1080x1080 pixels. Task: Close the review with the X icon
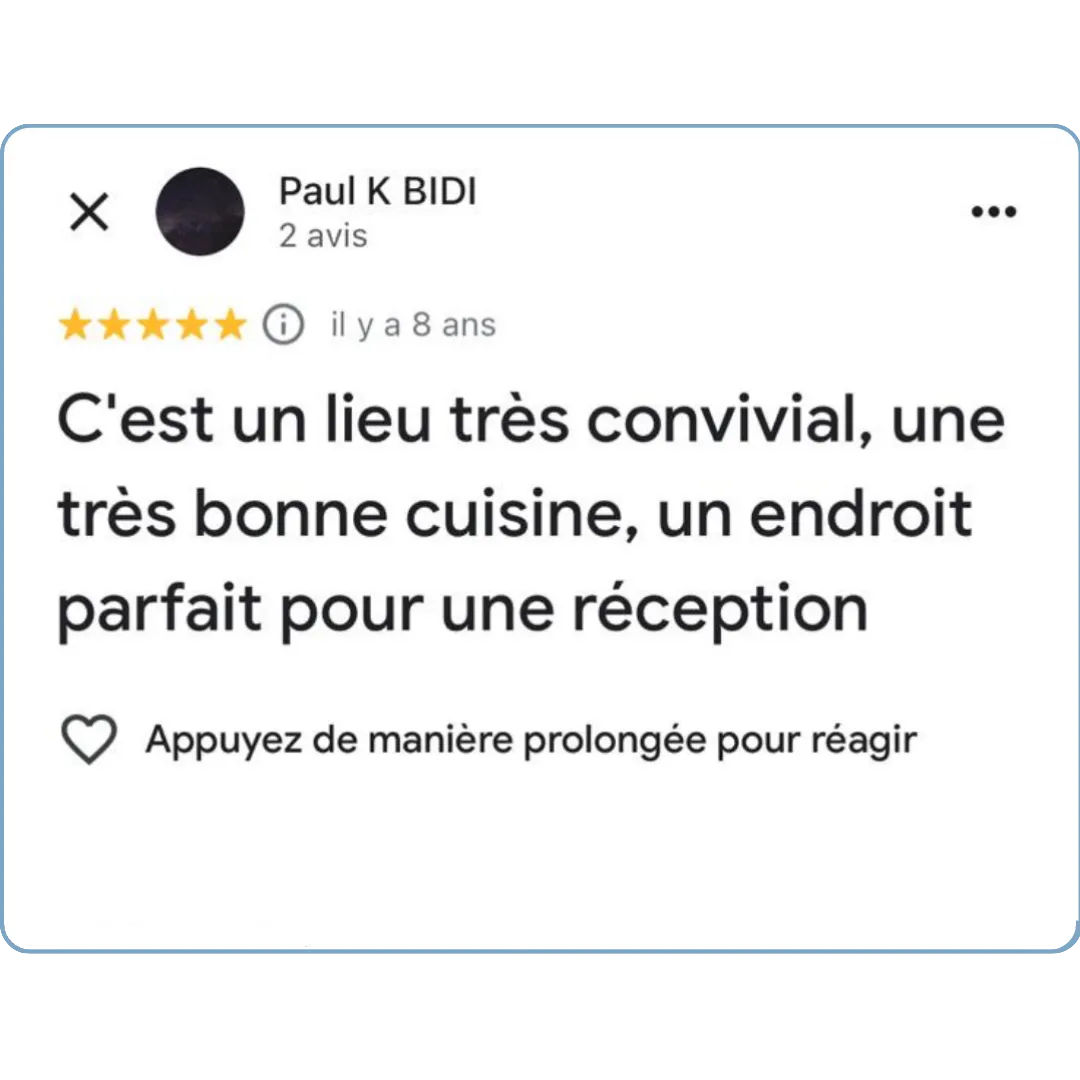pos(89,212)
